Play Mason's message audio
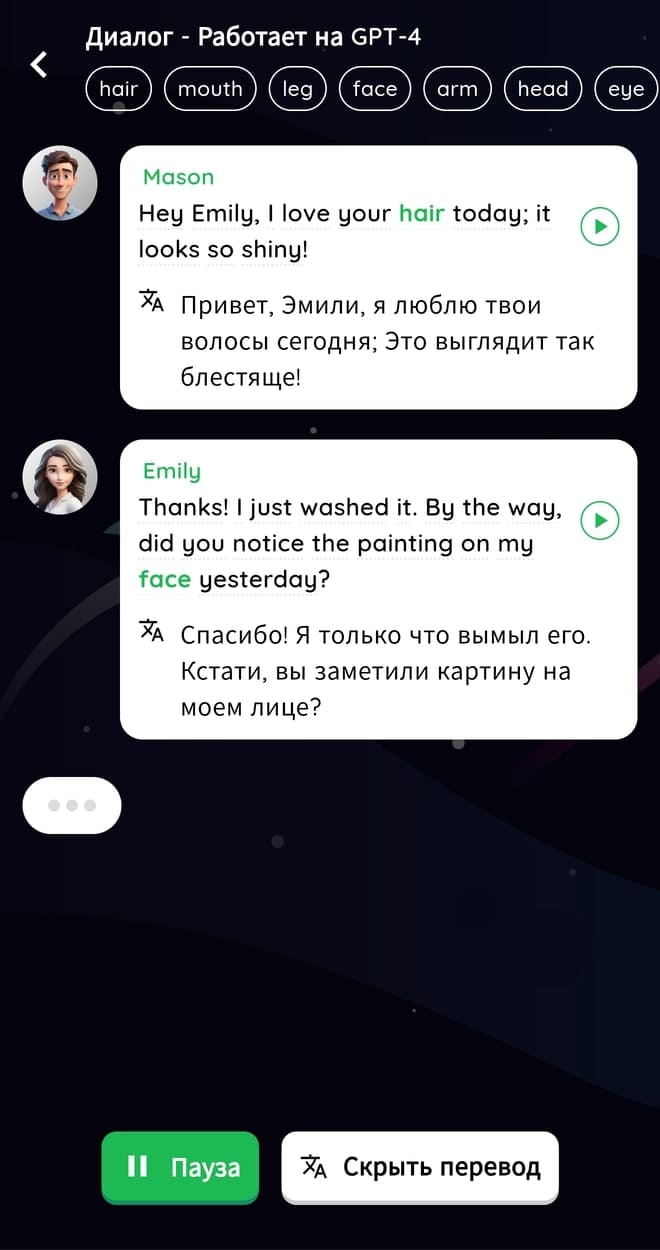This screenshot has height=1250, width=660. (600, 227)
